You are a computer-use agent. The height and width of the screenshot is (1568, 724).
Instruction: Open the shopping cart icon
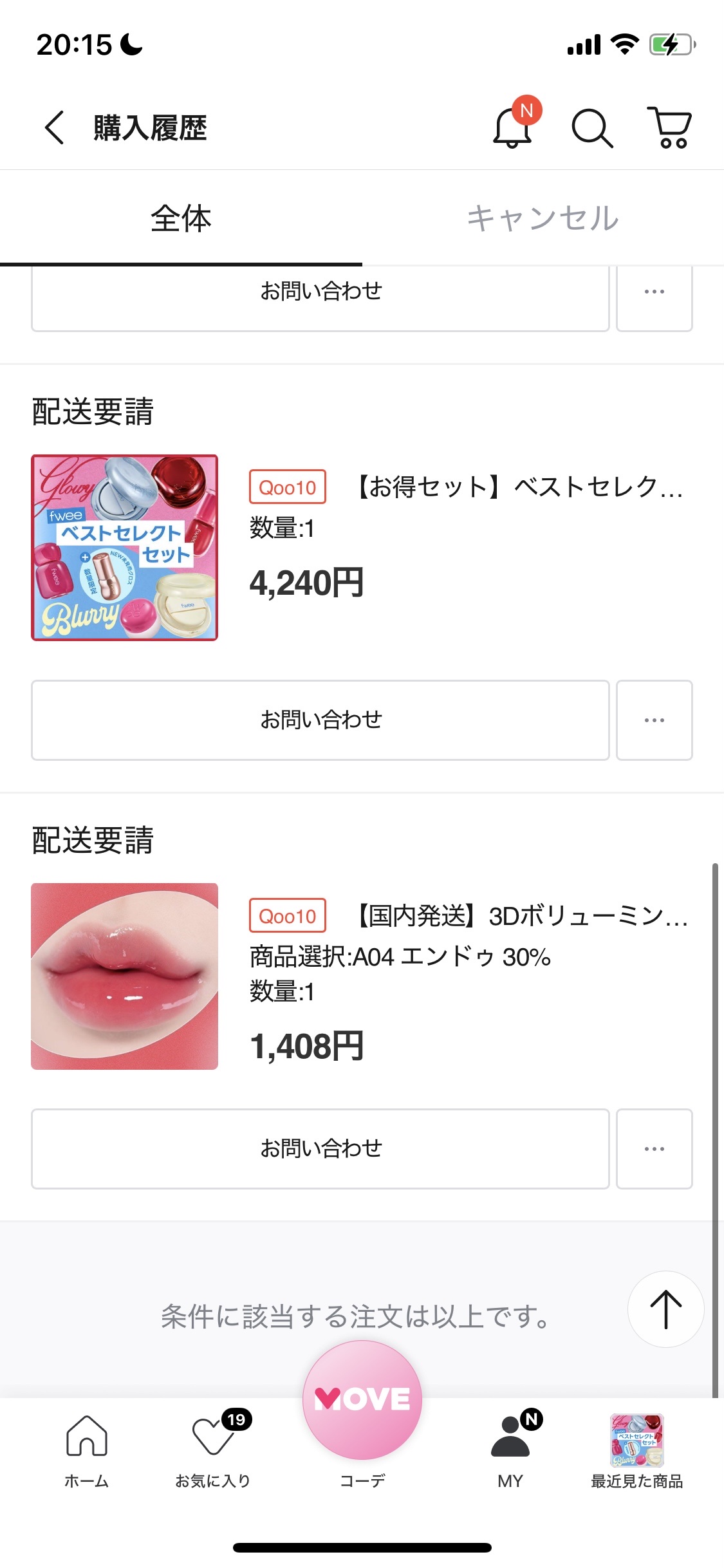tap(670, 127)
